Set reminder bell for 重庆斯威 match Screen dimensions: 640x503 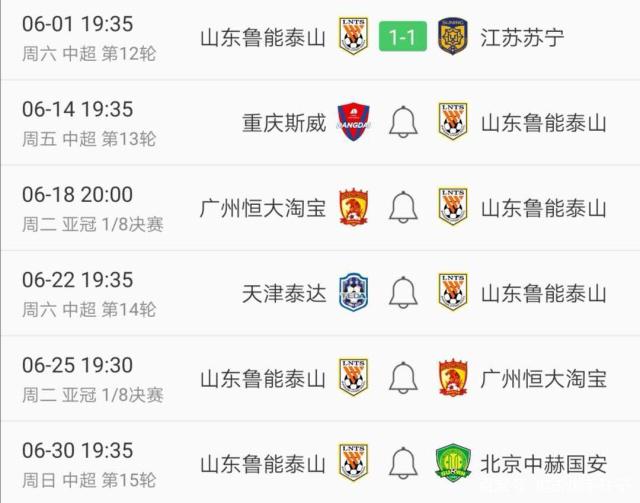pyautogui.click(x=403, y=124)
